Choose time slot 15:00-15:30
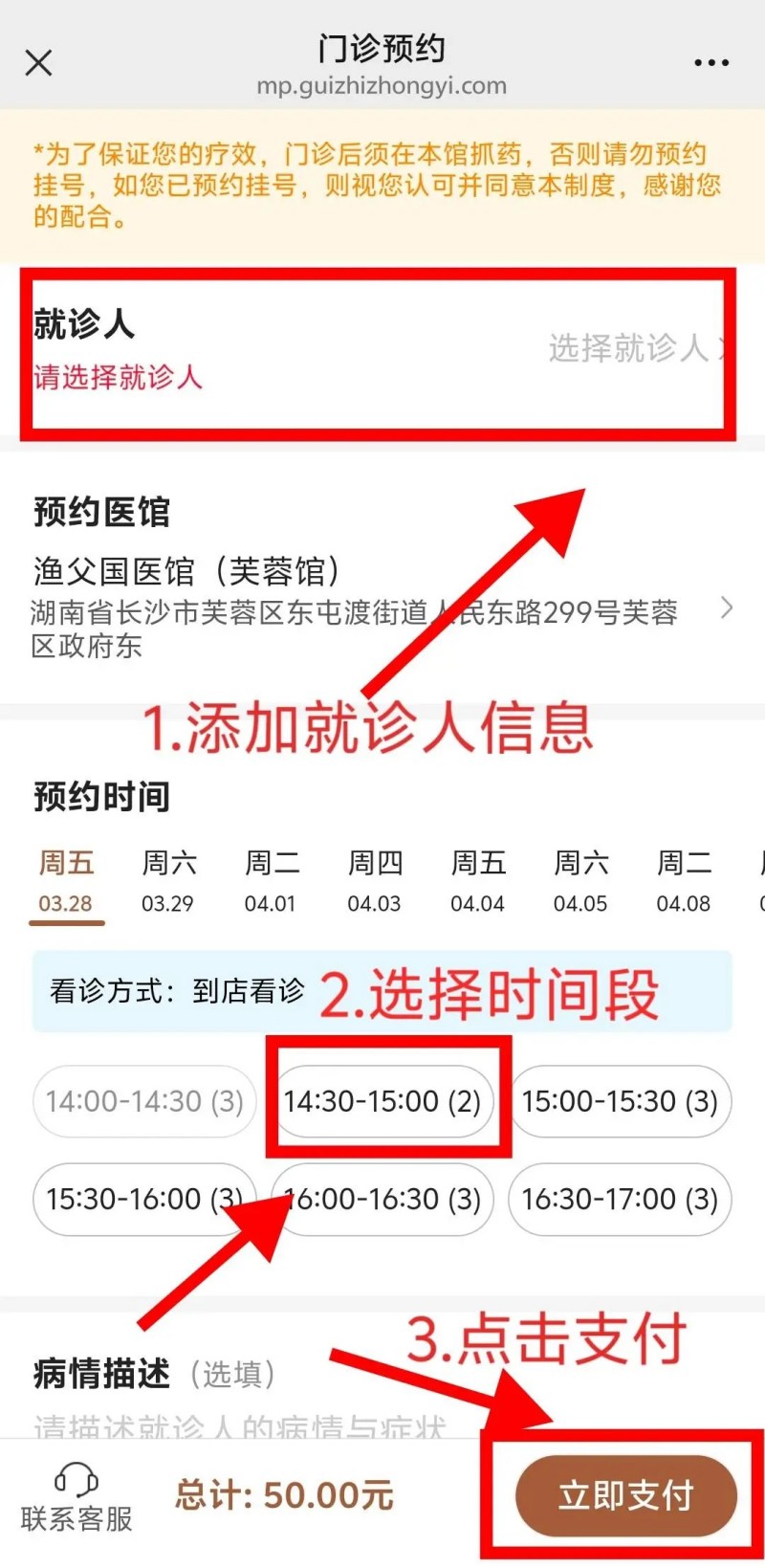The image size is (765, 1568). click(620, 1101)
